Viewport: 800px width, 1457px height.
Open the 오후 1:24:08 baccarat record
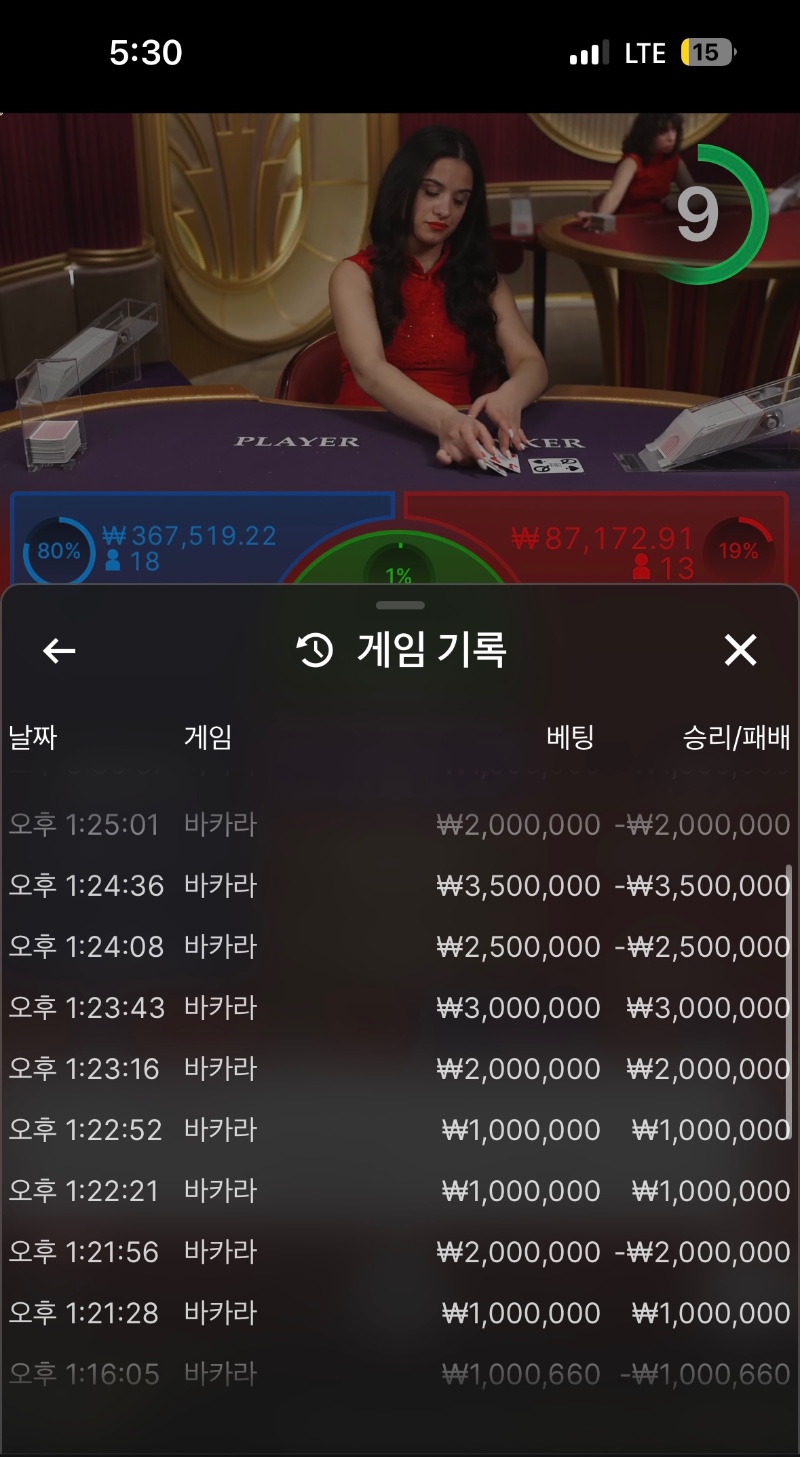(400, 947)
